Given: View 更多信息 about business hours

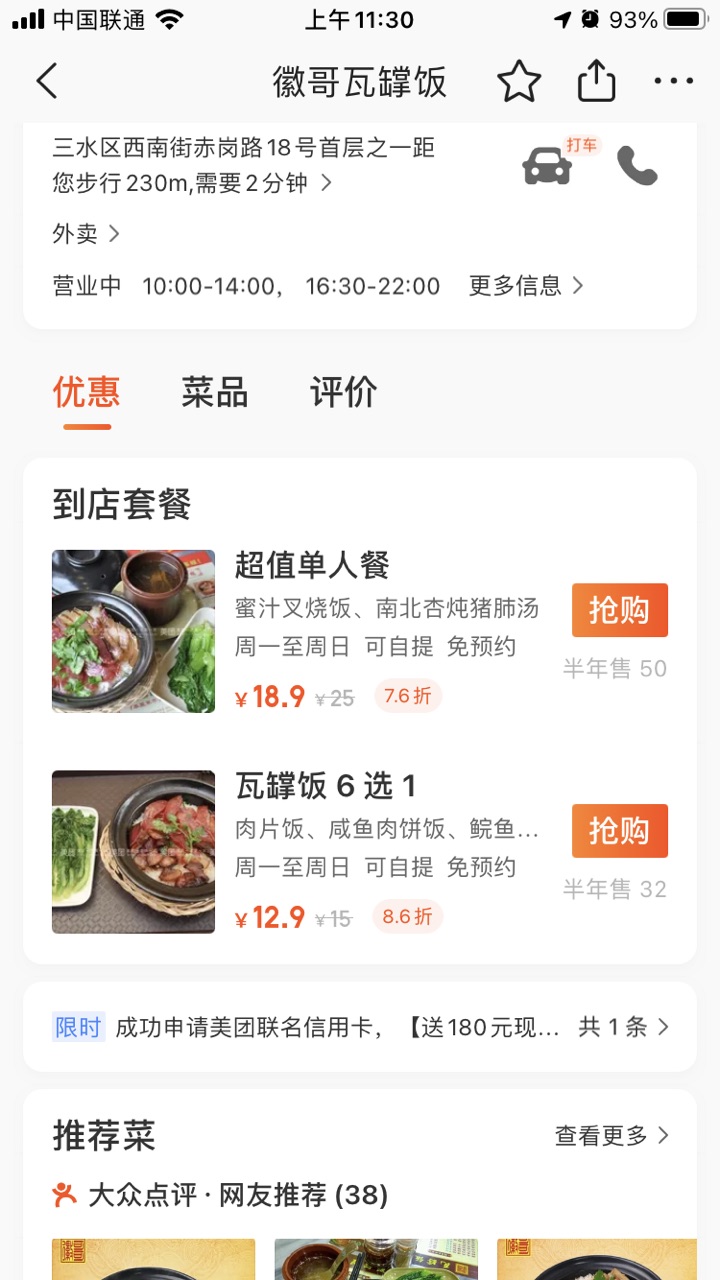Looking at the screenshot, I should [x=526, y=286].
